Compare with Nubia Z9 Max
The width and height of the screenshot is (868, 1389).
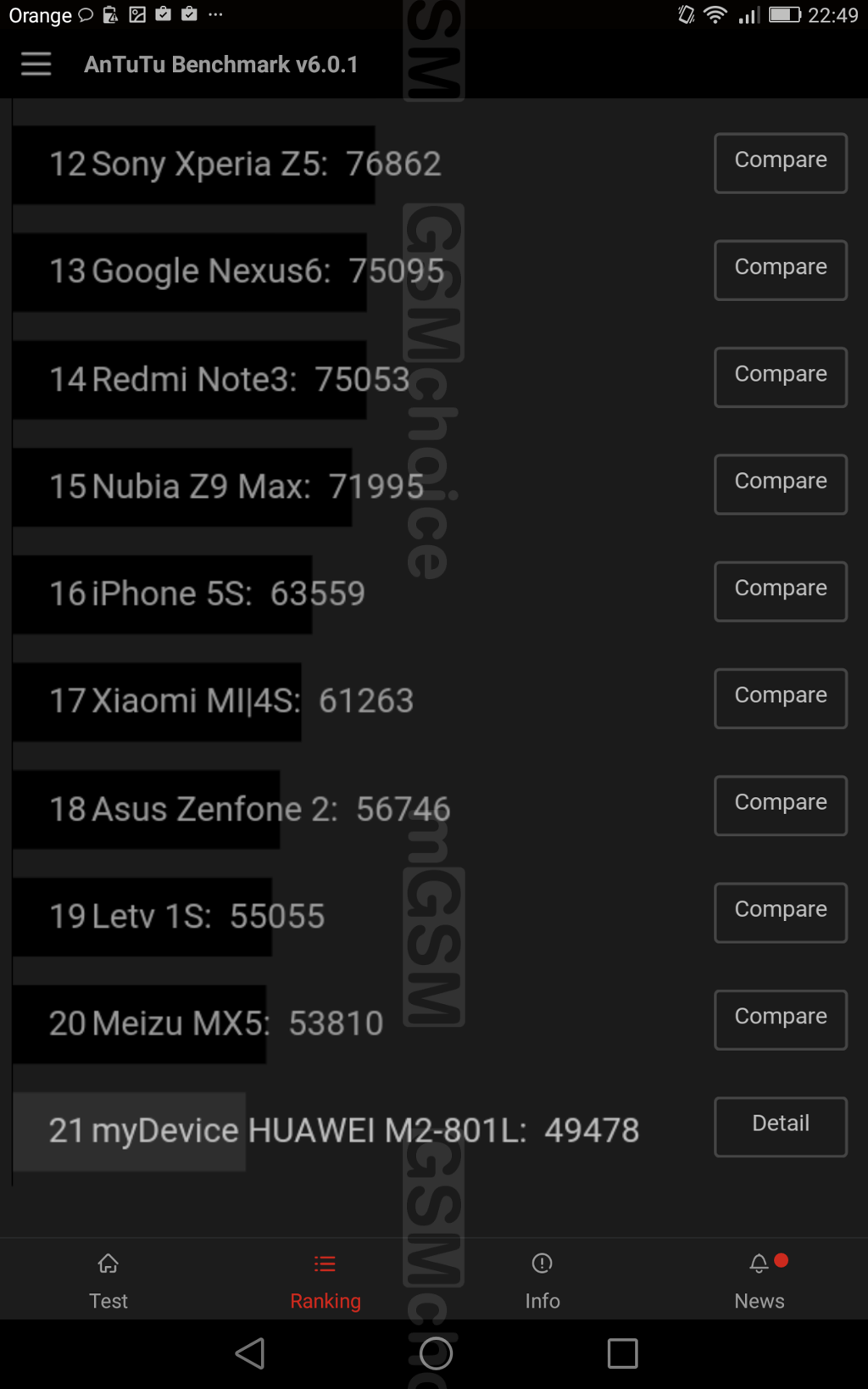pyautogui.click(x=780, y=484)
